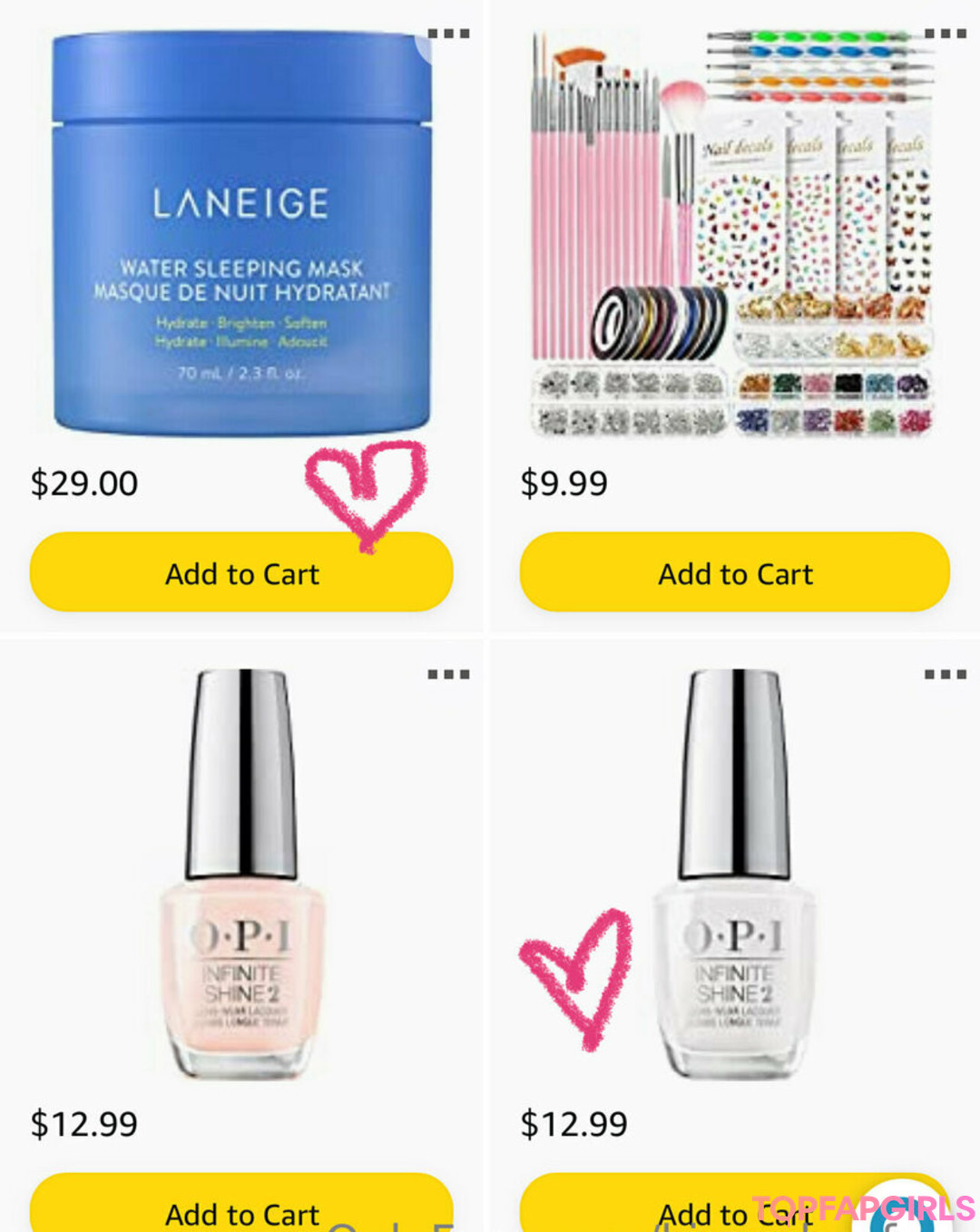Viewport: 980px width, 1232px height.
Task: Add the $9.99 nail art kit to cart
Action: tap(734, 572)
